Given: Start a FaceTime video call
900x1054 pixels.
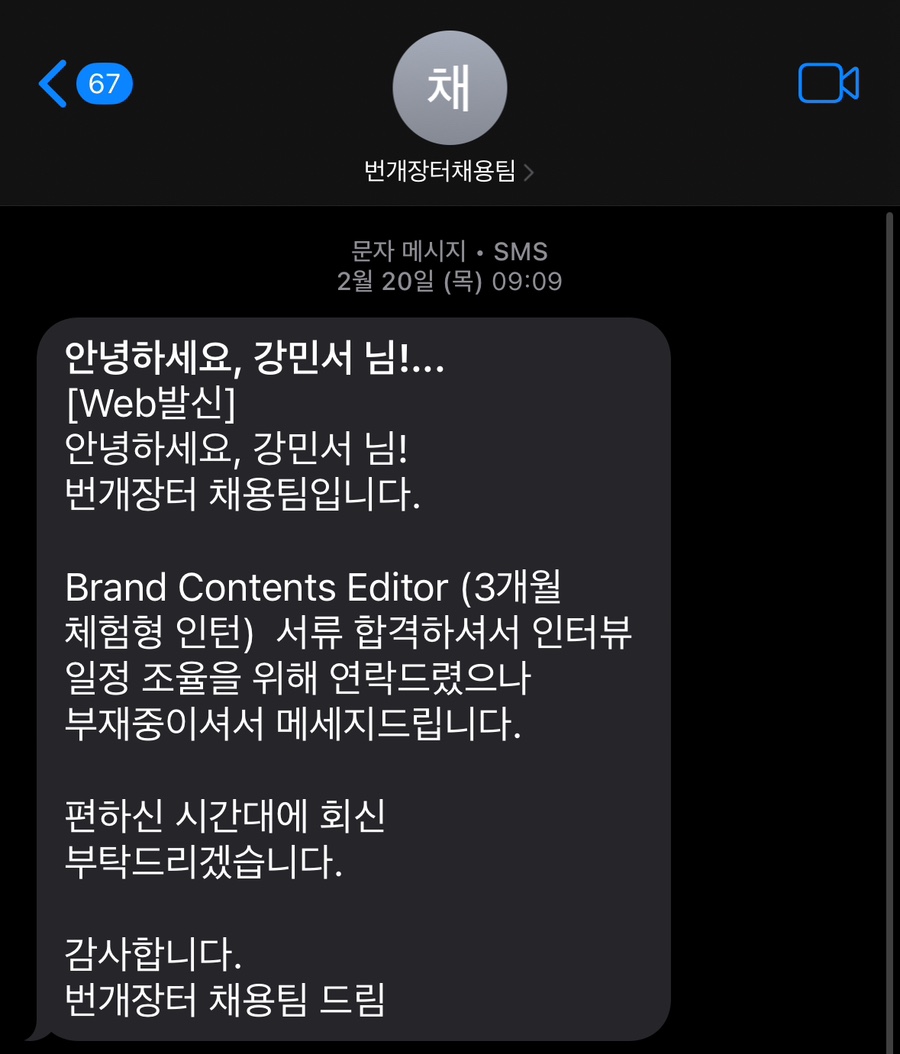Looking at the screenshot, I should coord(828,84).
